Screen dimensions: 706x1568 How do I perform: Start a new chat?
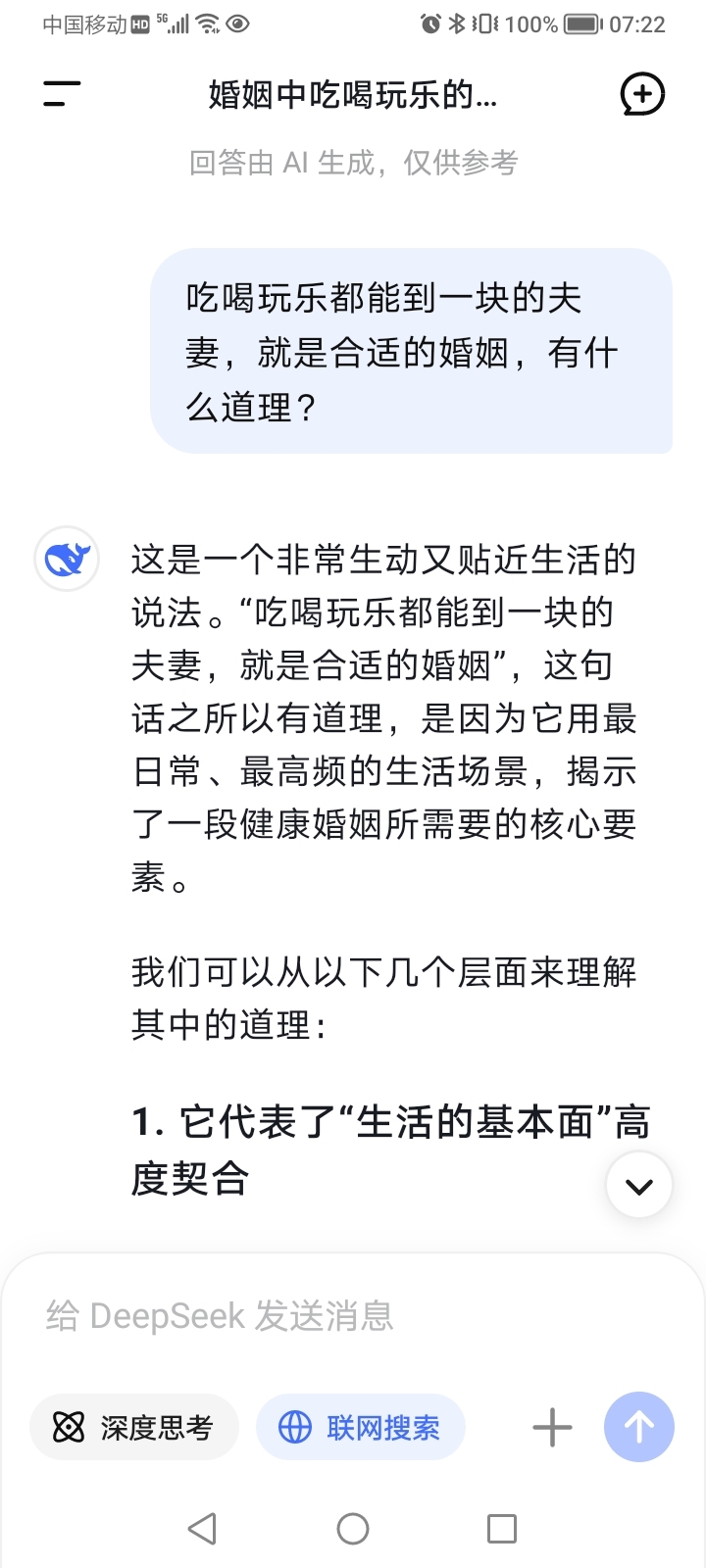(x=642, y=94)
